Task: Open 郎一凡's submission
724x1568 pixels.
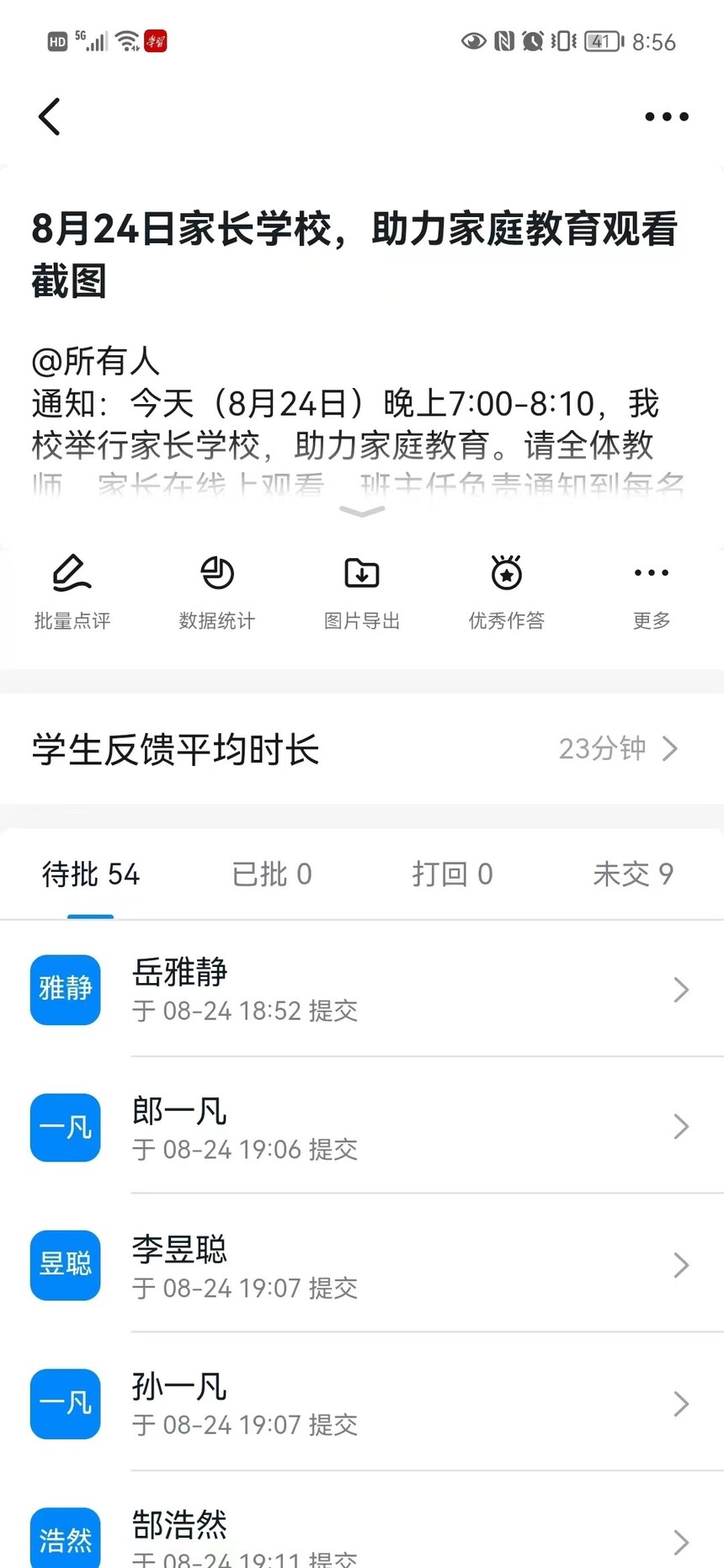Action: pos(362,1127)
